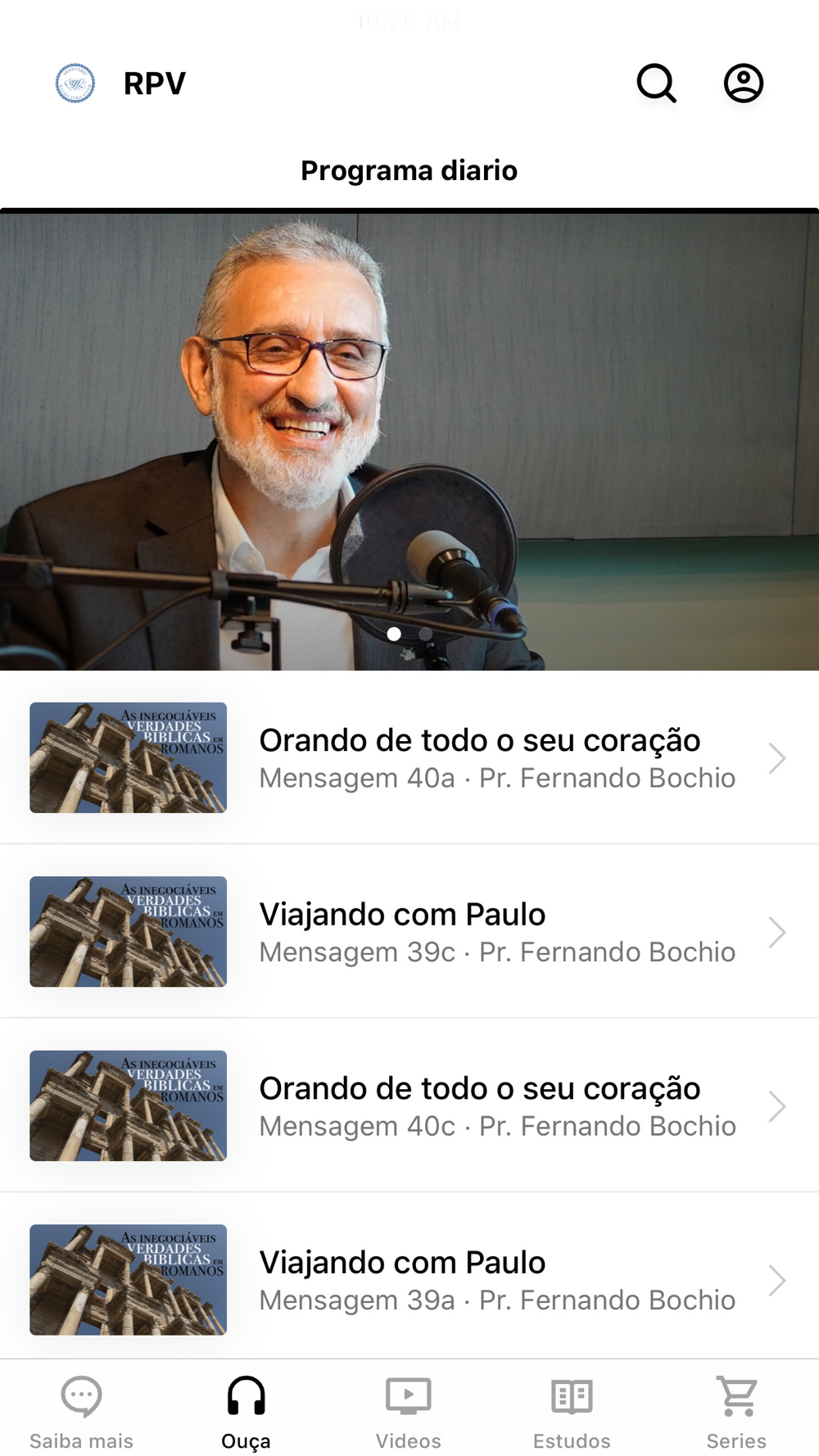Open the search icon

click(656, 83)
